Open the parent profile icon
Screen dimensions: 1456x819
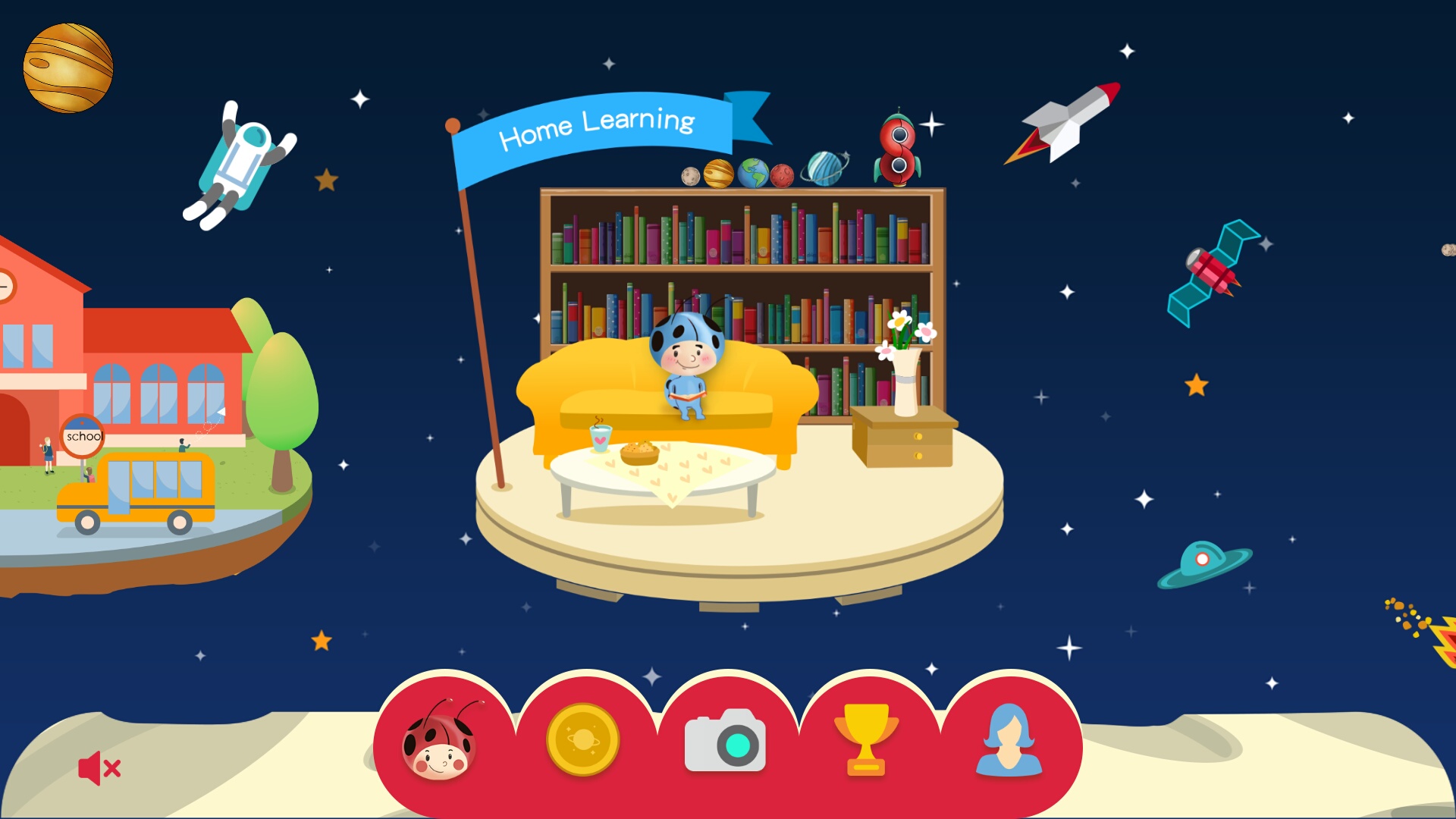coord(1009,741)
